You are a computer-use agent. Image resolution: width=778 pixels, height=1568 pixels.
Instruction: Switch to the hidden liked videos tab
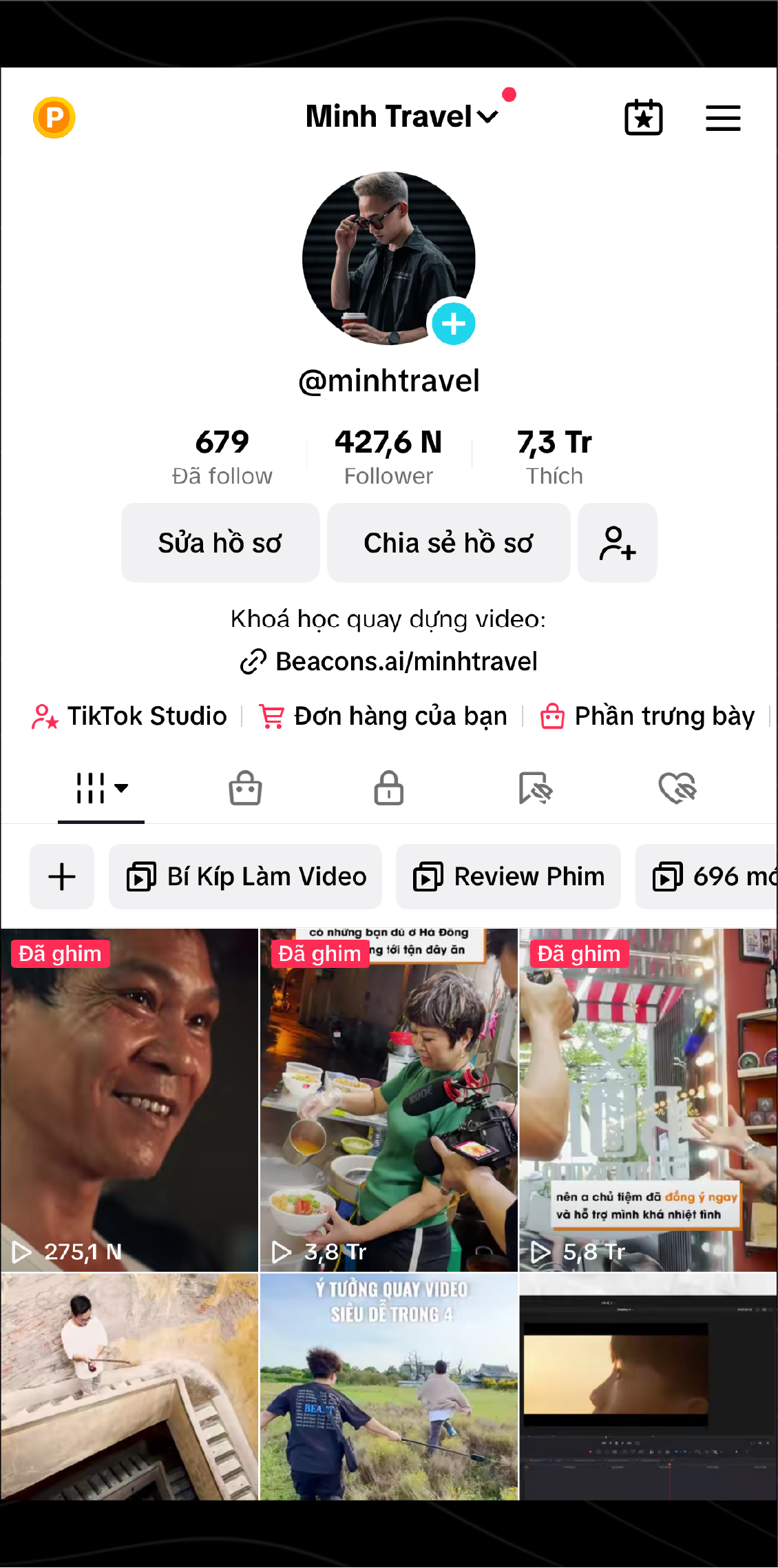pos(677,788)
